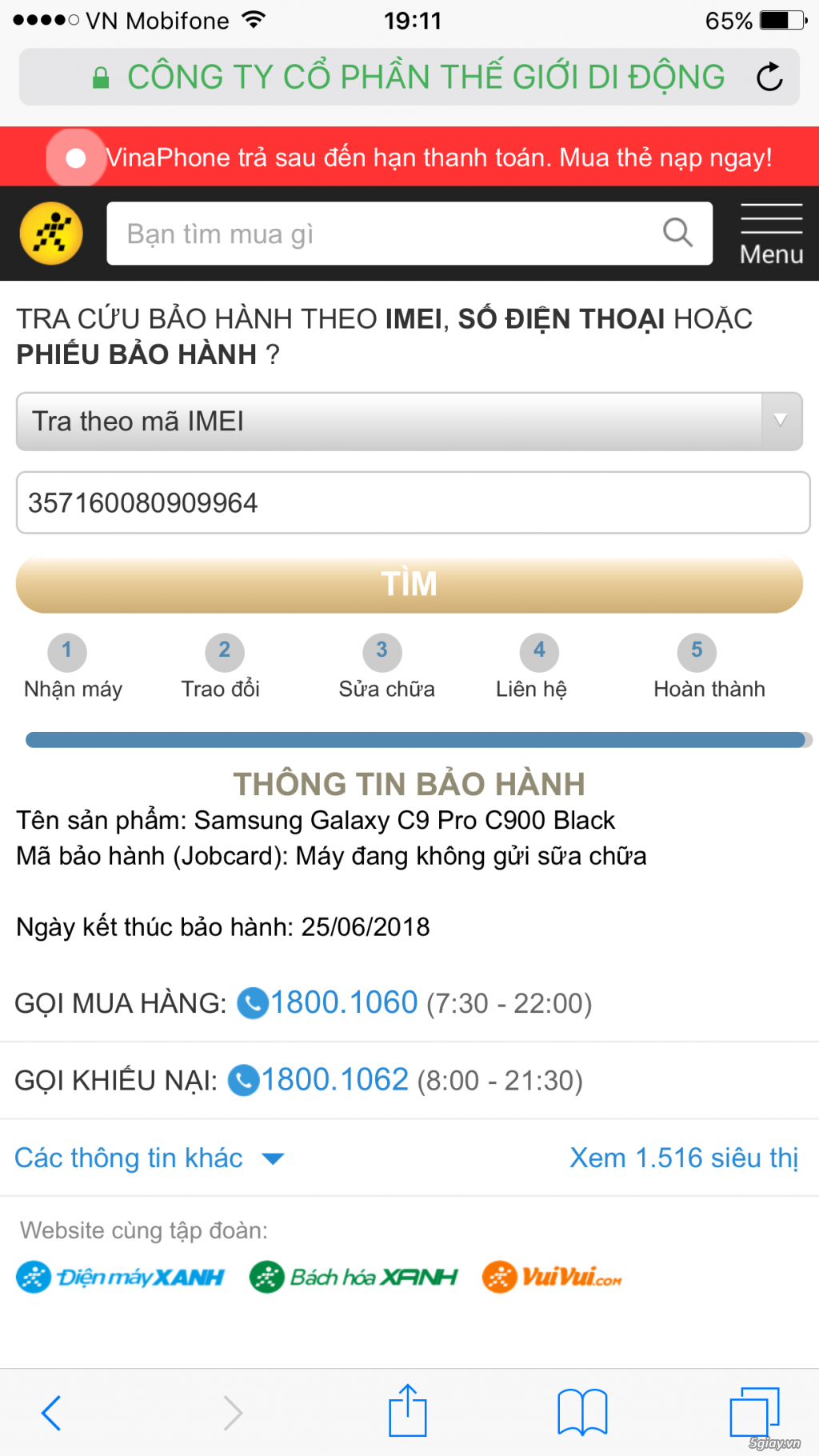Tap the padlock icon in the address bar
This screenshot has width=819, height=1456.
click(x=99, y=77)
